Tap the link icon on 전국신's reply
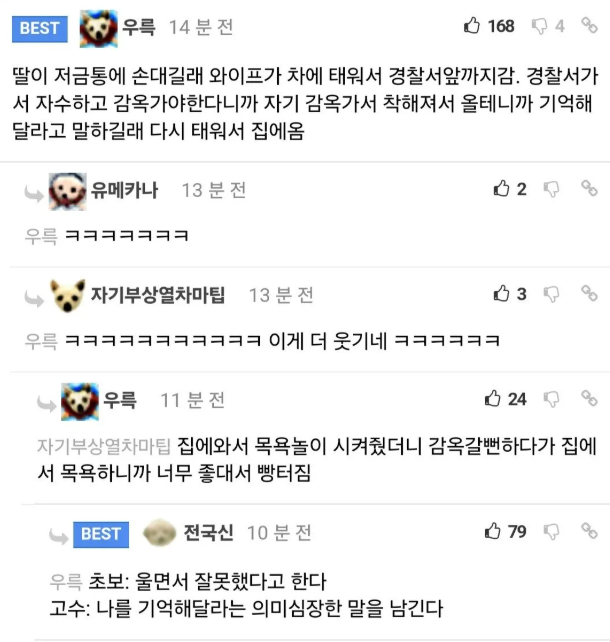 [589, 531]
